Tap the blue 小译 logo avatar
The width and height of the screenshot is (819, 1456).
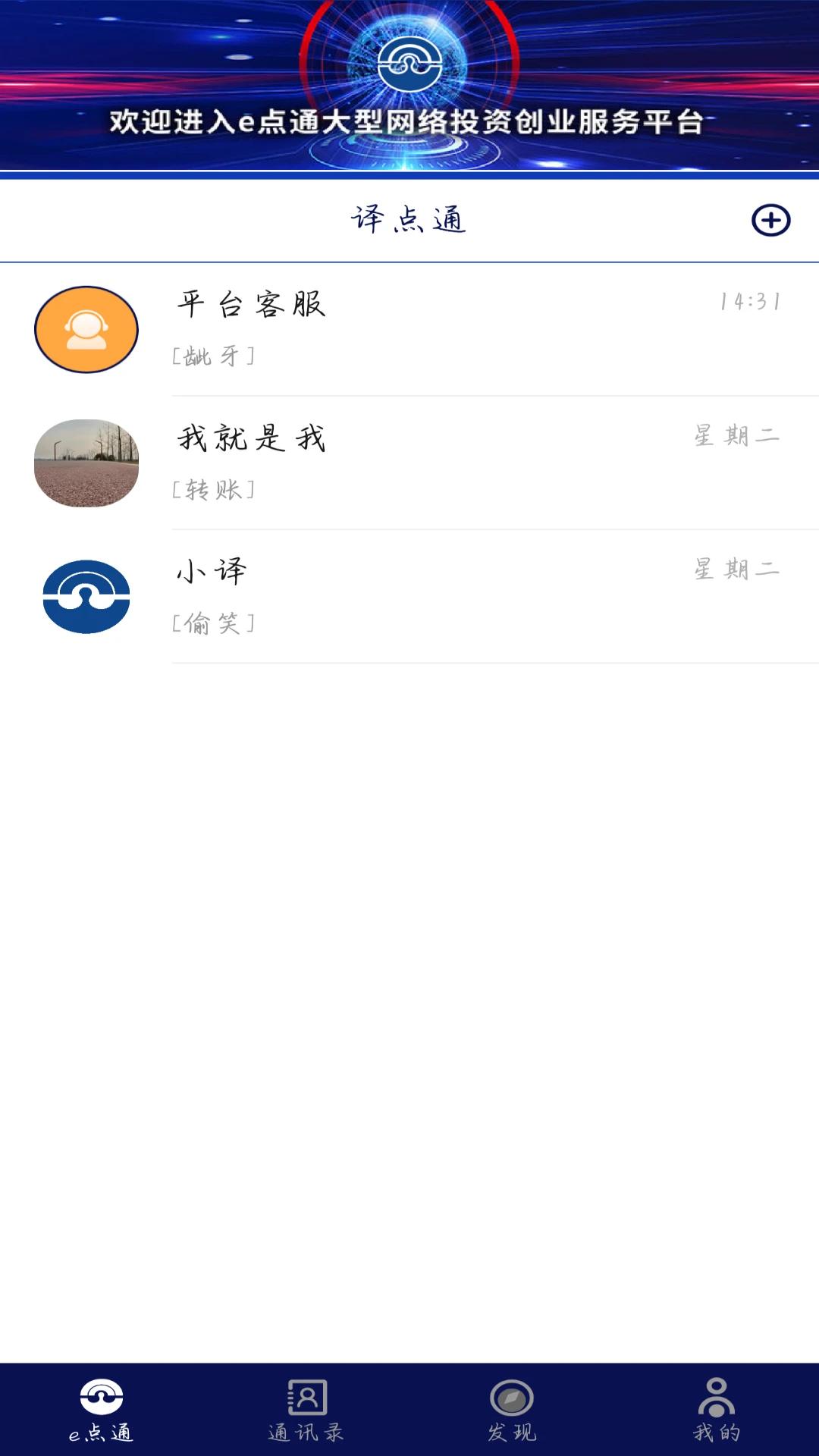click(x=85, y=596)
